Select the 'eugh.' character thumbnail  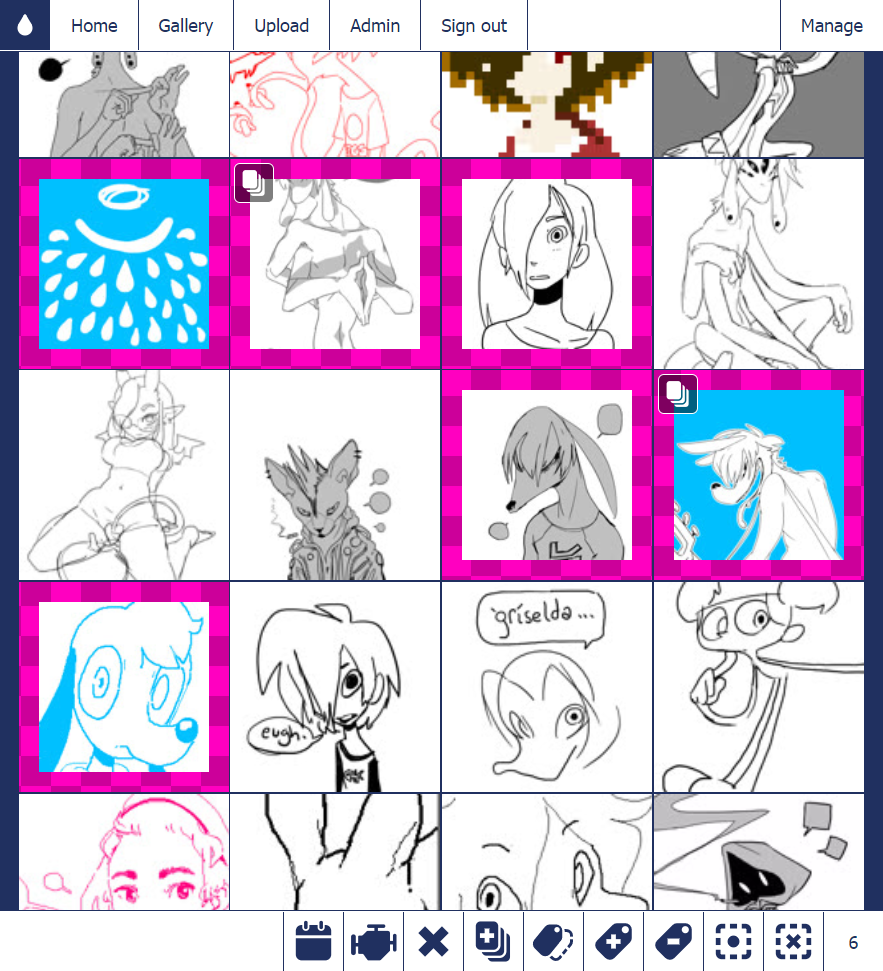(335, 687)
